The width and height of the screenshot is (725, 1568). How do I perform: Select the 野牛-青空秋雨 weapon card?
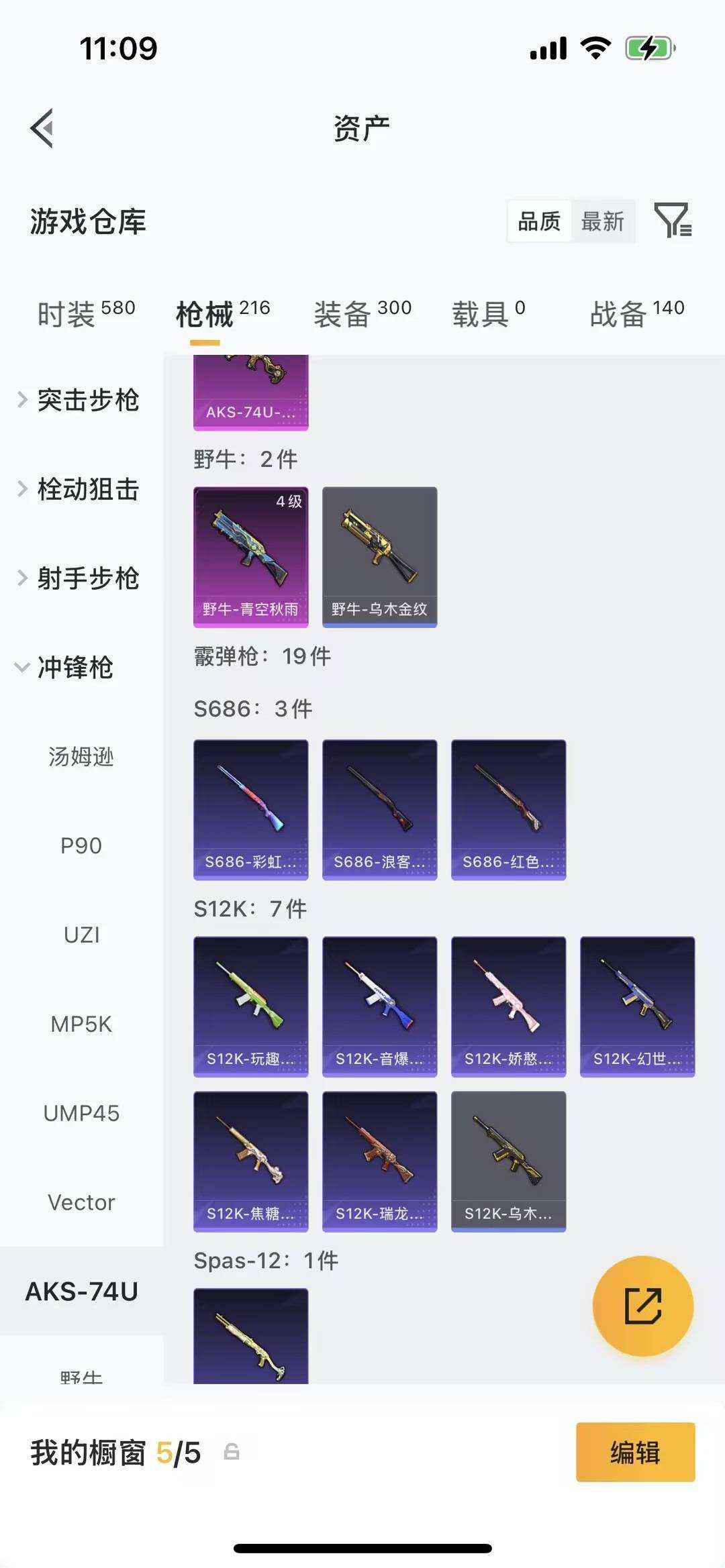(x=250, y=555)
